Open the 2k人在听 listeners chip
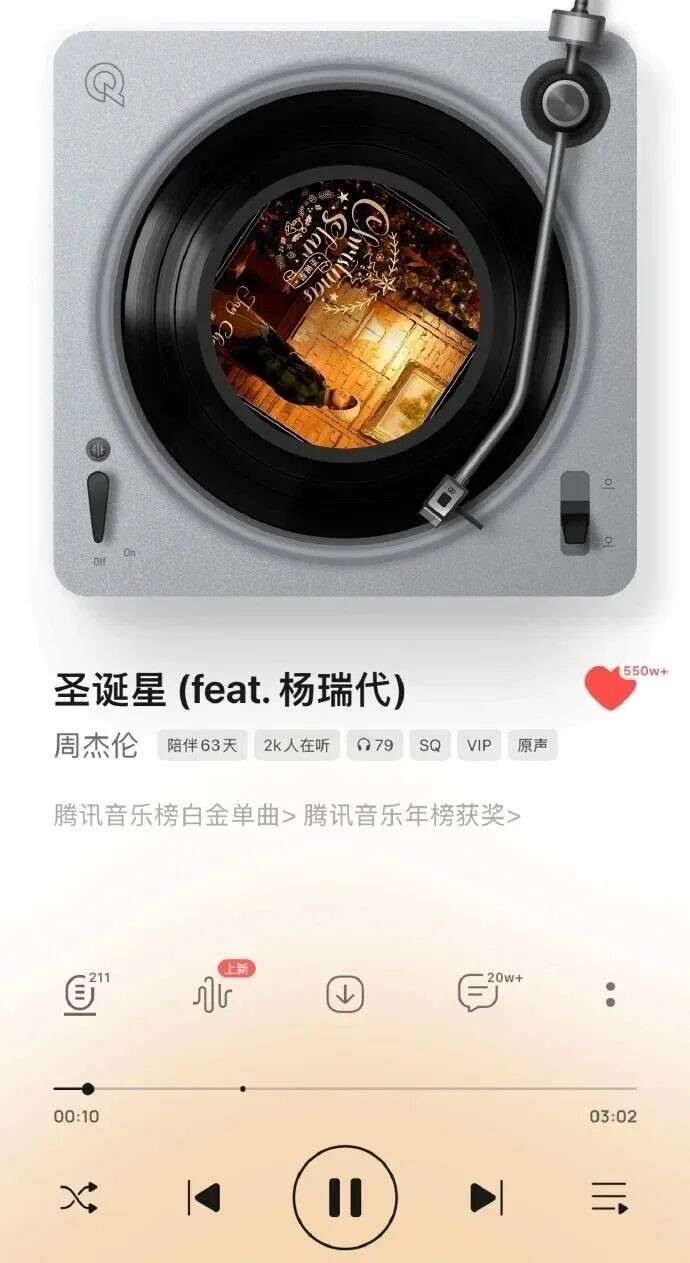Screen dimensions: 690x1263 tap(297, 745)
